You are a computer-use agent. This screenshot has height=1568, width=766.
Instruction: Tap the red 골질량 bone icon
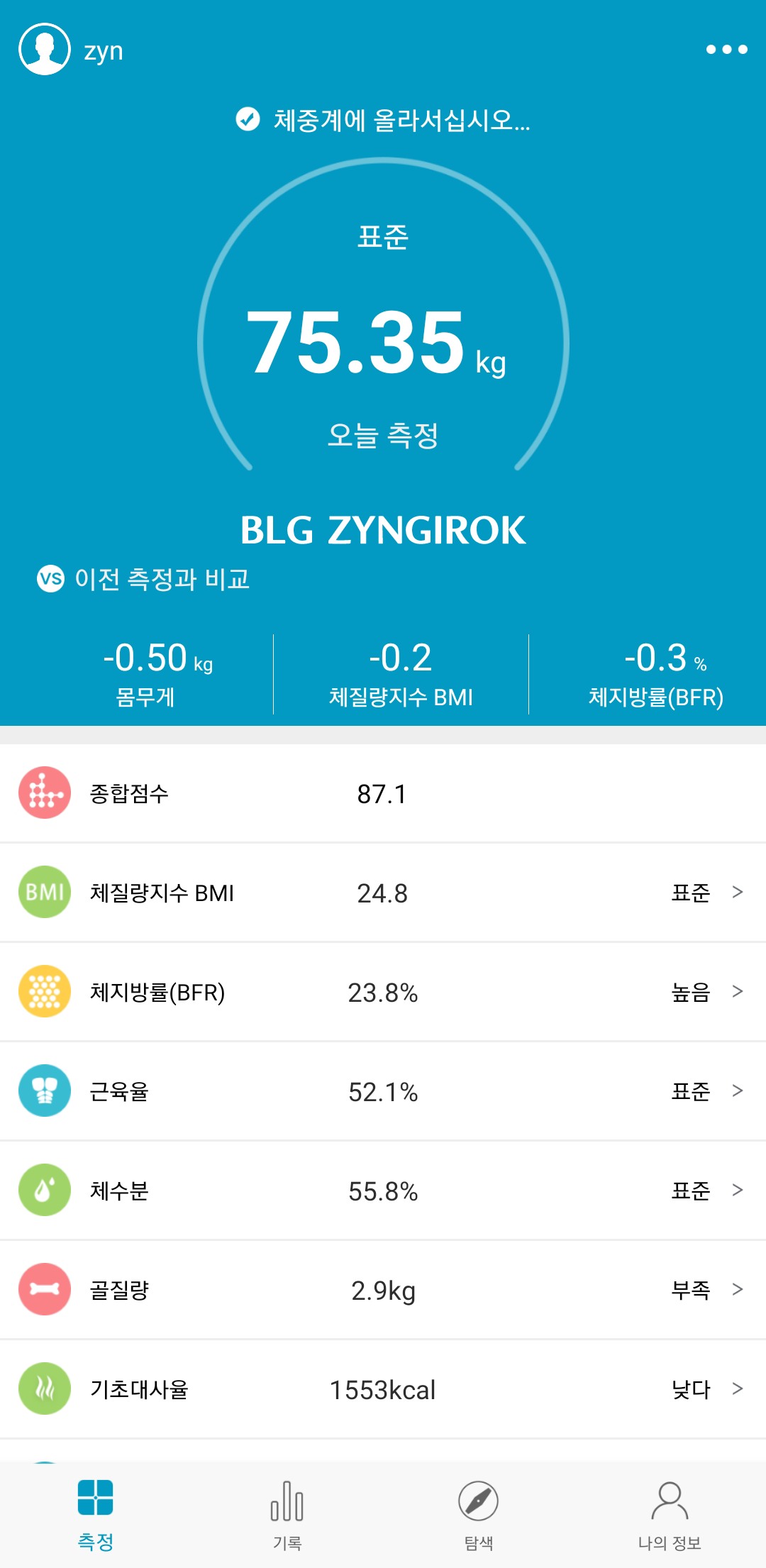click(45, 1291)
